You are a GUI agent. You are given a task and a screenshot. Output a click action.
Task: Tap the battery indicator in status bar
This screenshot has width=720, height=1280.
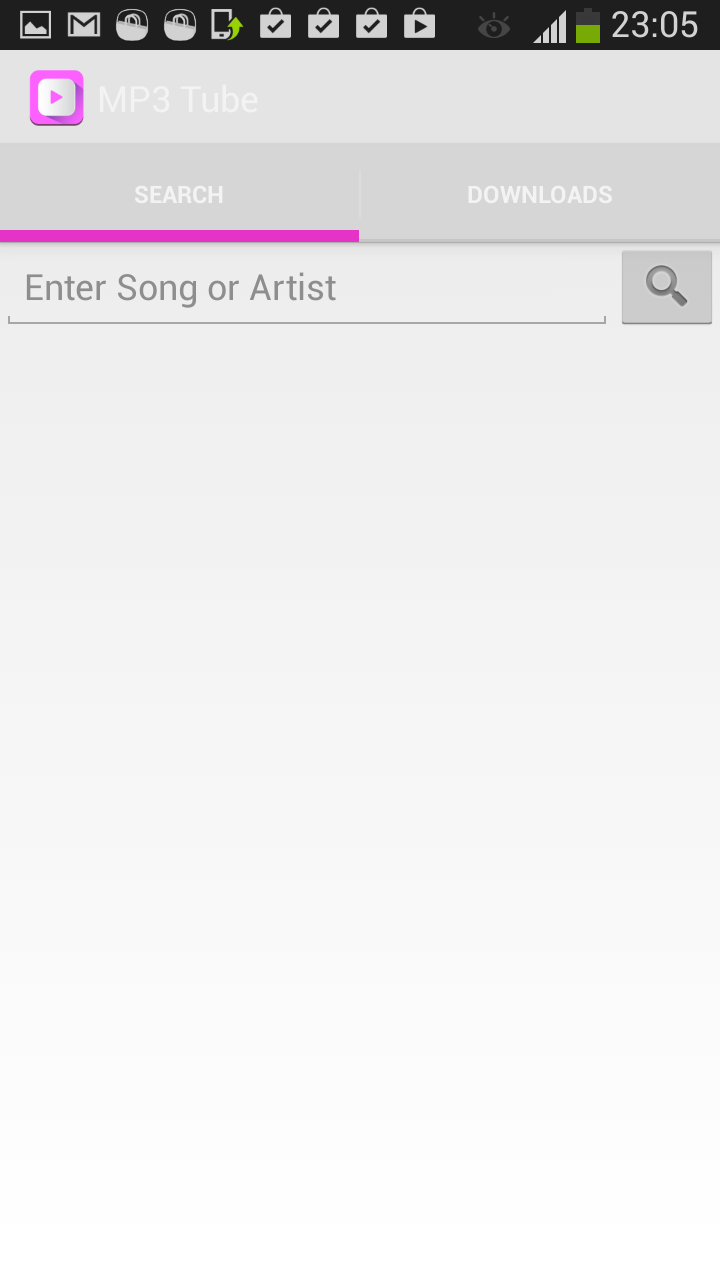(x=588, y=25)
